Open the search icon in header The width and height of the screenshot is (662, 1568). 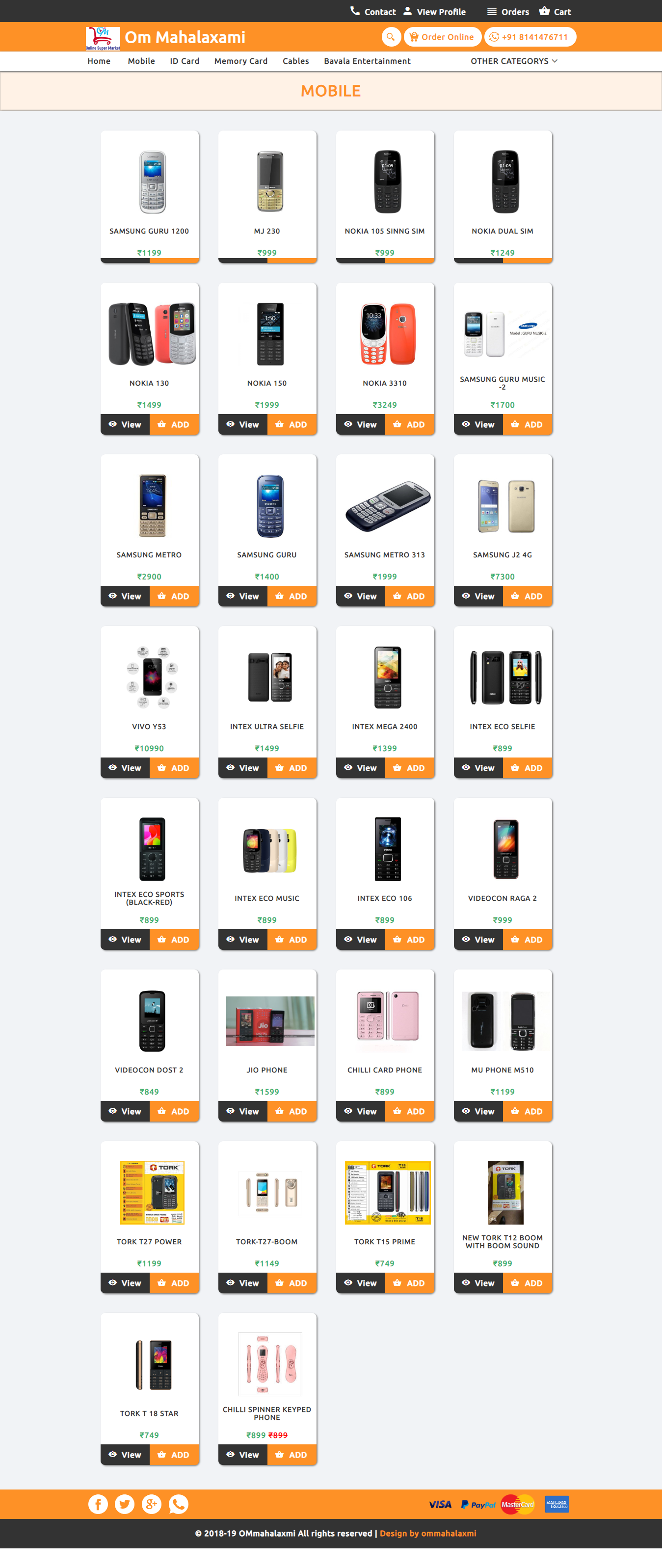pyautogui.click(x=391, y=37)
